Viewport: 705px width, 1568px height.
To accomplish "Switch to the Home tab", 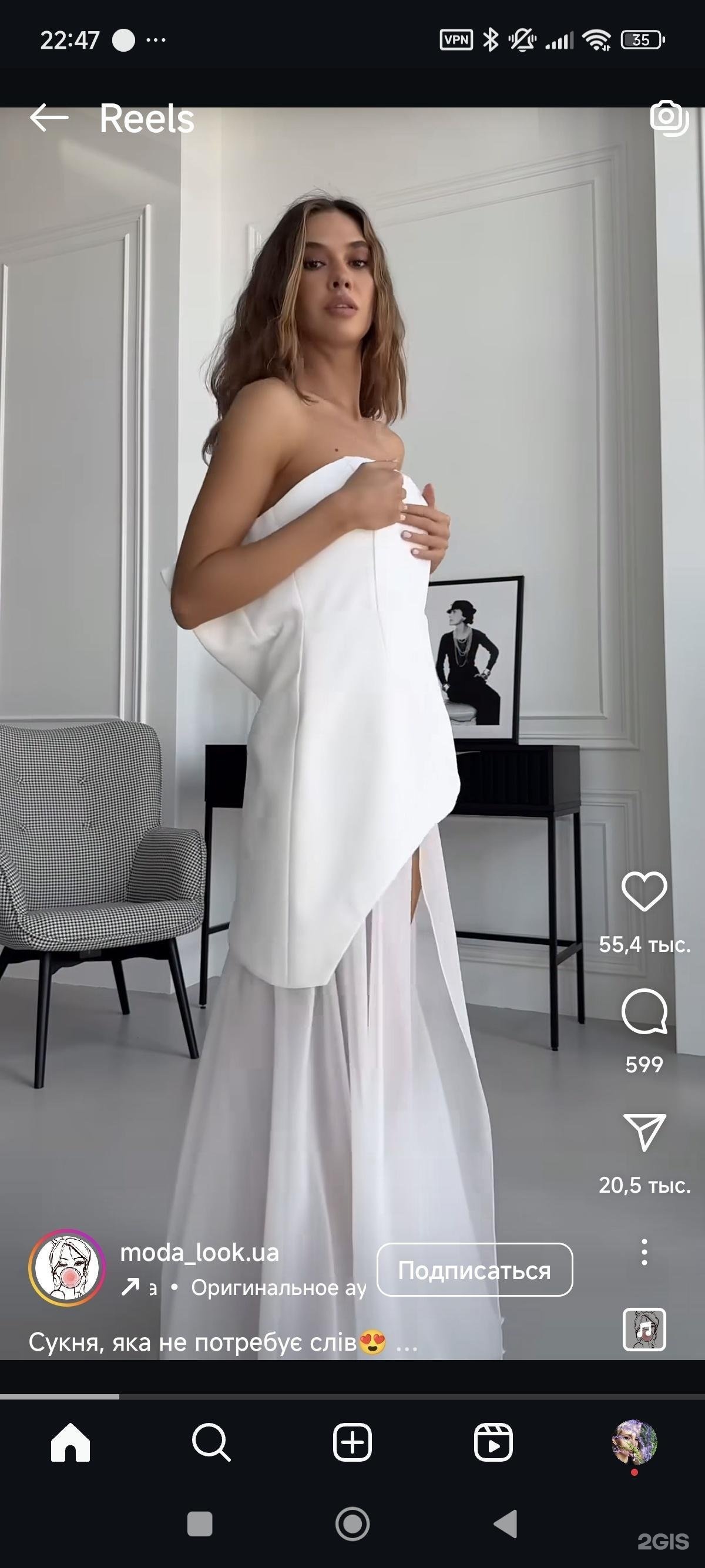I will pyautogui.click(x=70, y=1442).
